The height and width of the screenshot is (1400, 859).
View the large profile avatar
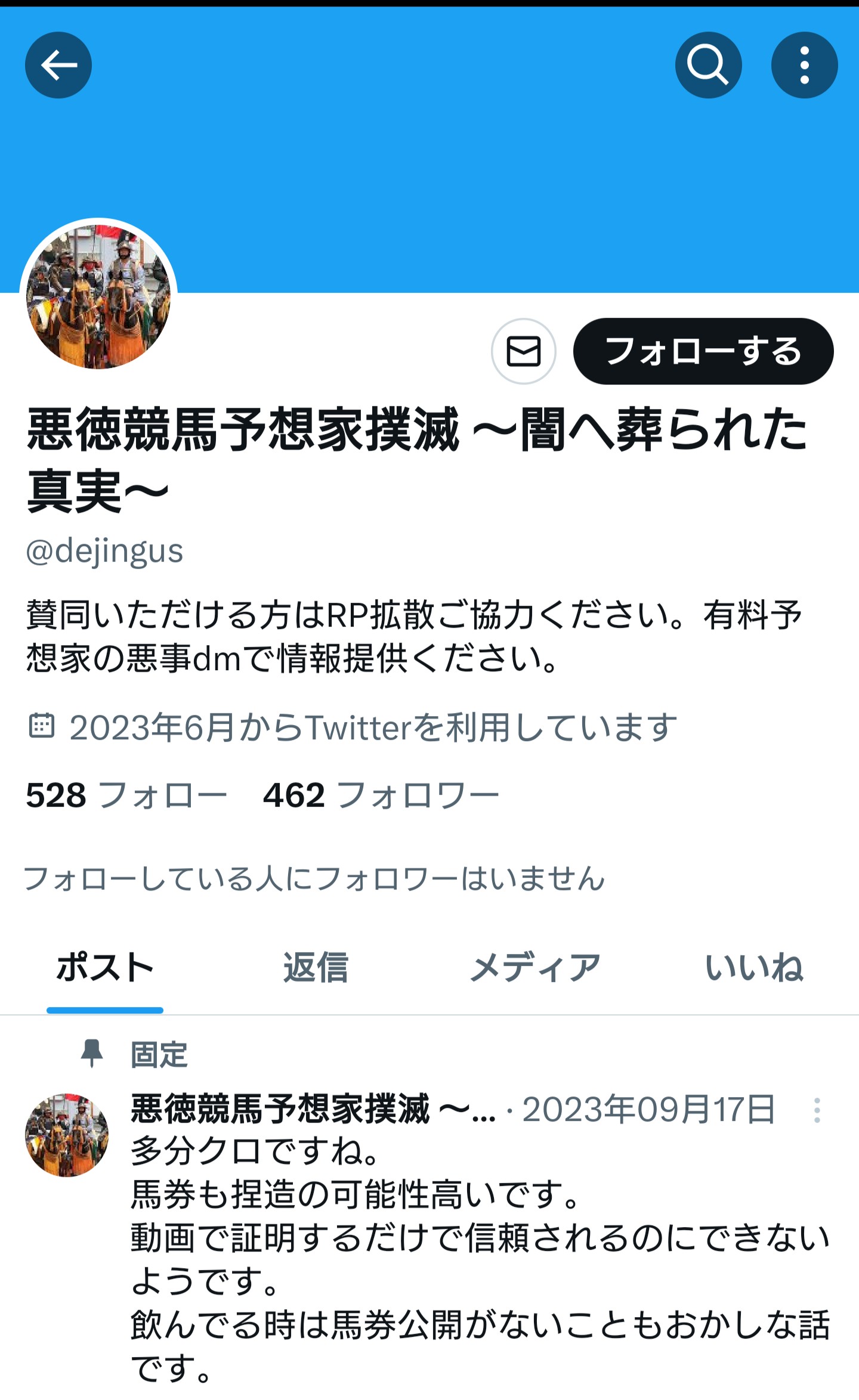pos(98,297)
